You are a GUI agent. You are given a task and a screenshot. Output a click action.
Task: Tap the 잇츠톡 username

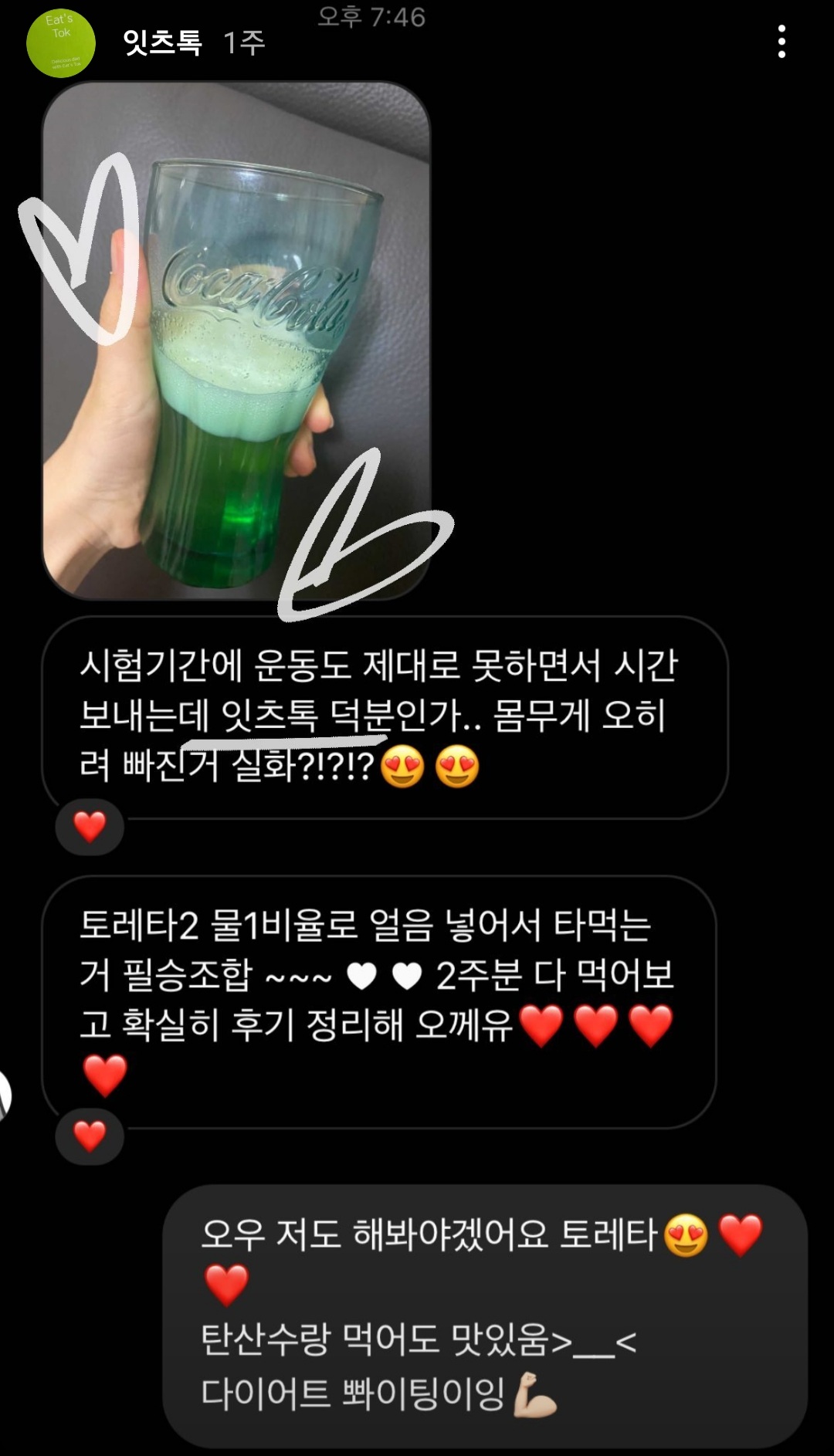163,43
